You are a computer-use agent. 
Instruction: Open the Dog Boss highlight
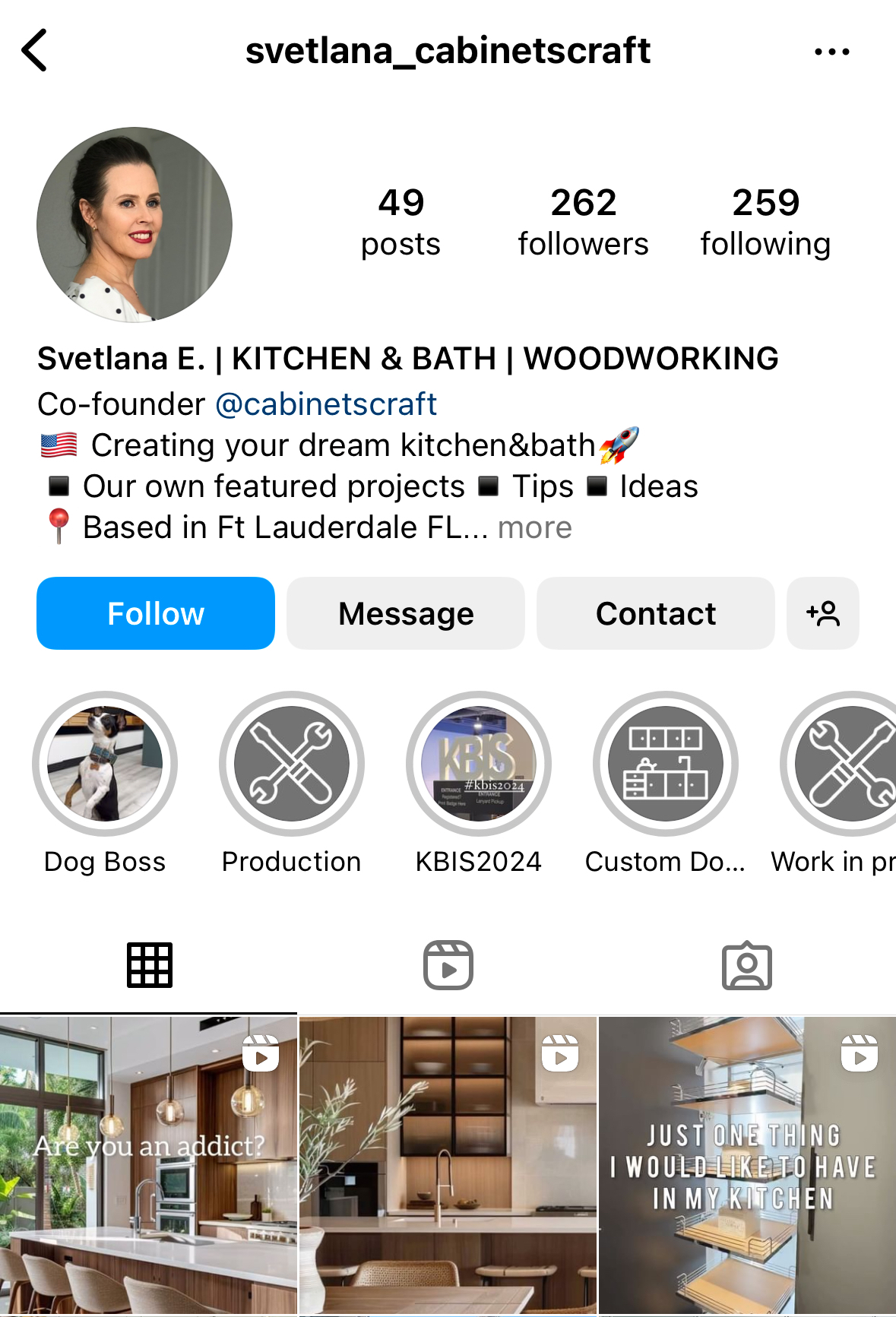click(x=105, y=765)
